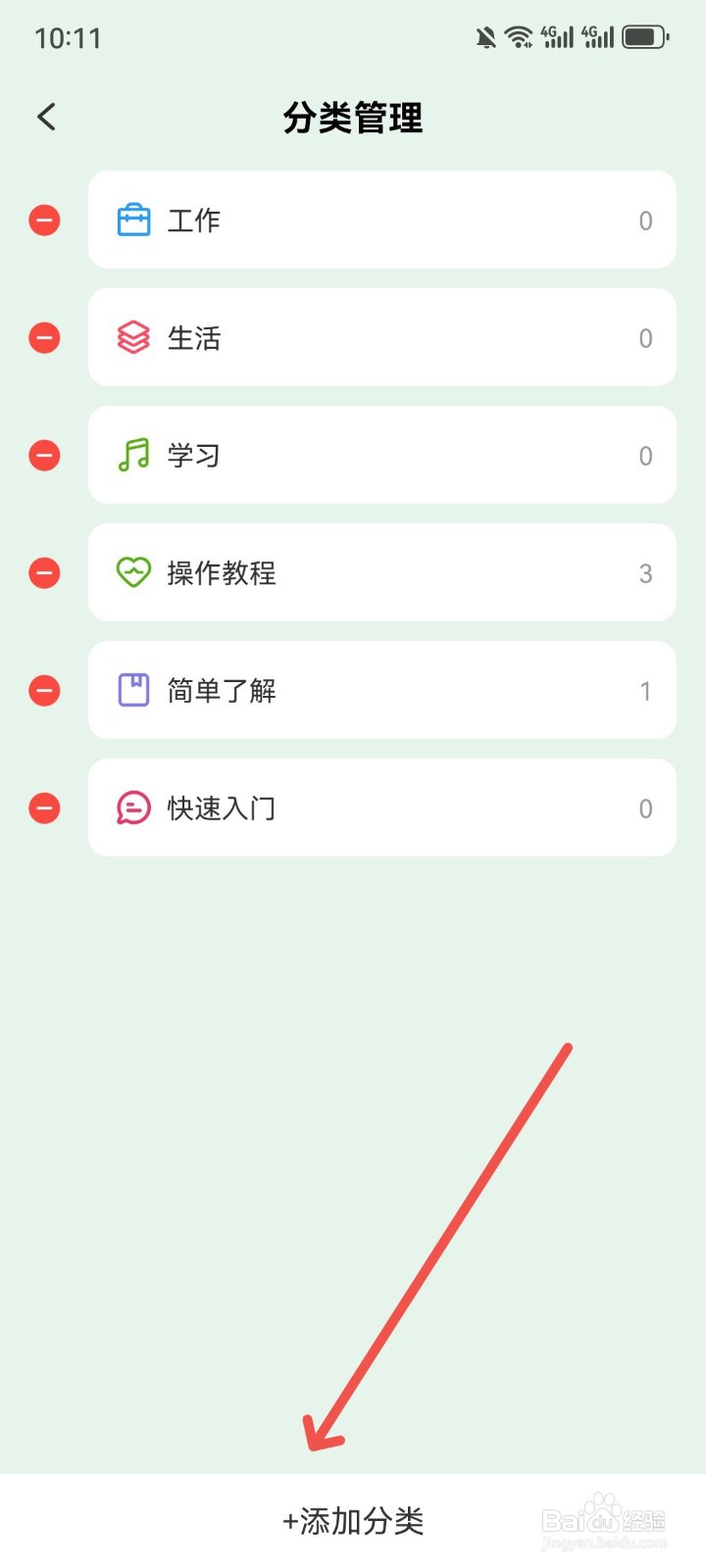This screenshot has width=706, height=1568.
Task: Click the count 3 beside 操作教程
Action: (645, 573)
